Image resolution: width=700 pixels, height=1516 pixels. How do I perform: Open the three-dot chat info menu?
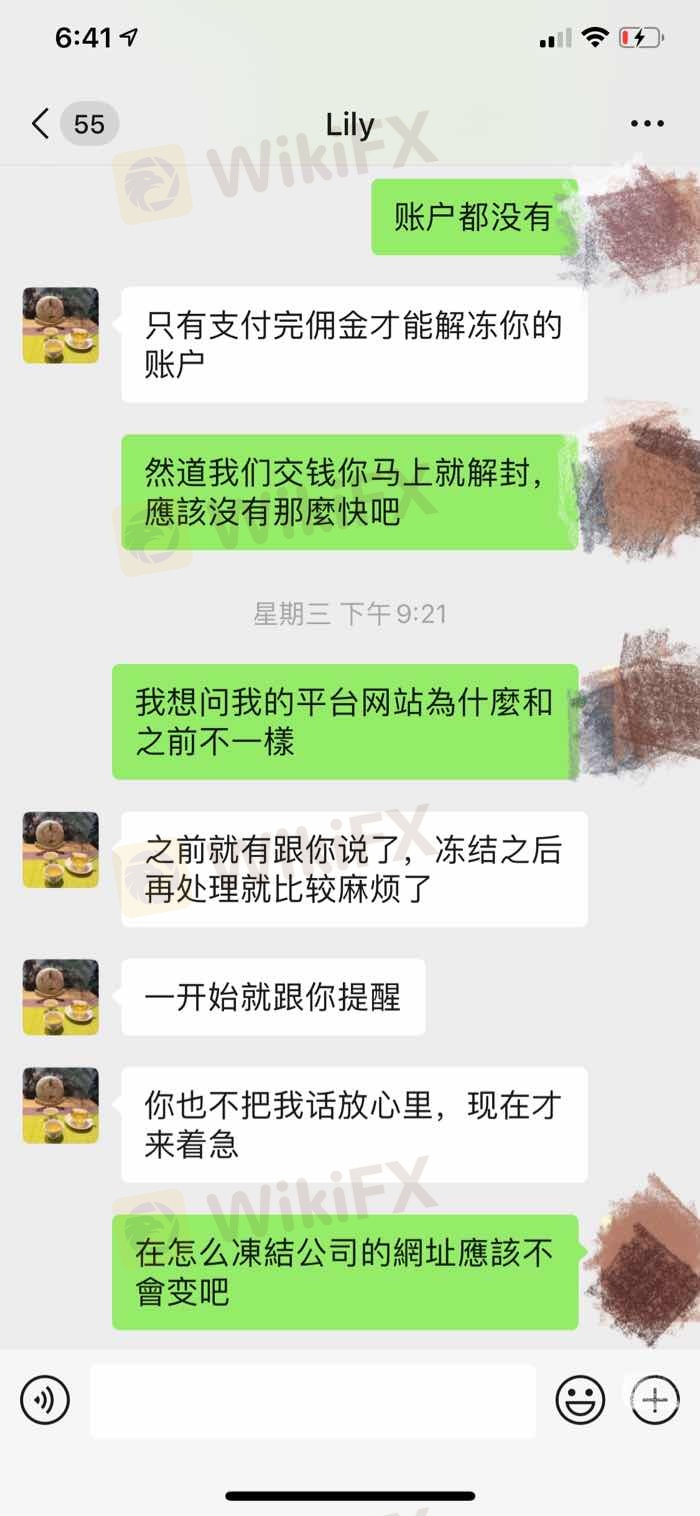pos(647,124)
